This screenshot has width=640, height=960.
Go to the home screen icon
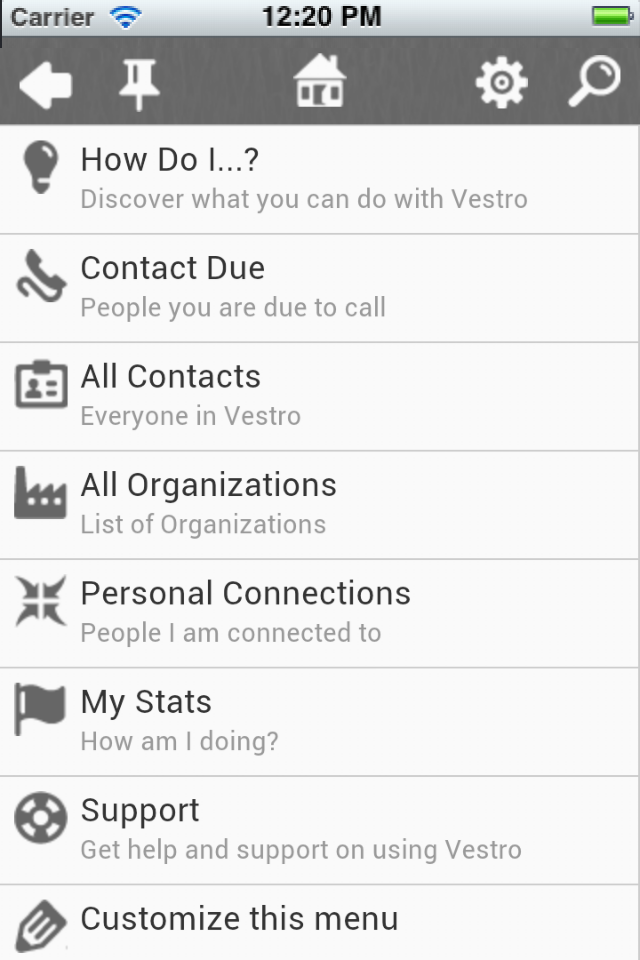point(320,82)
